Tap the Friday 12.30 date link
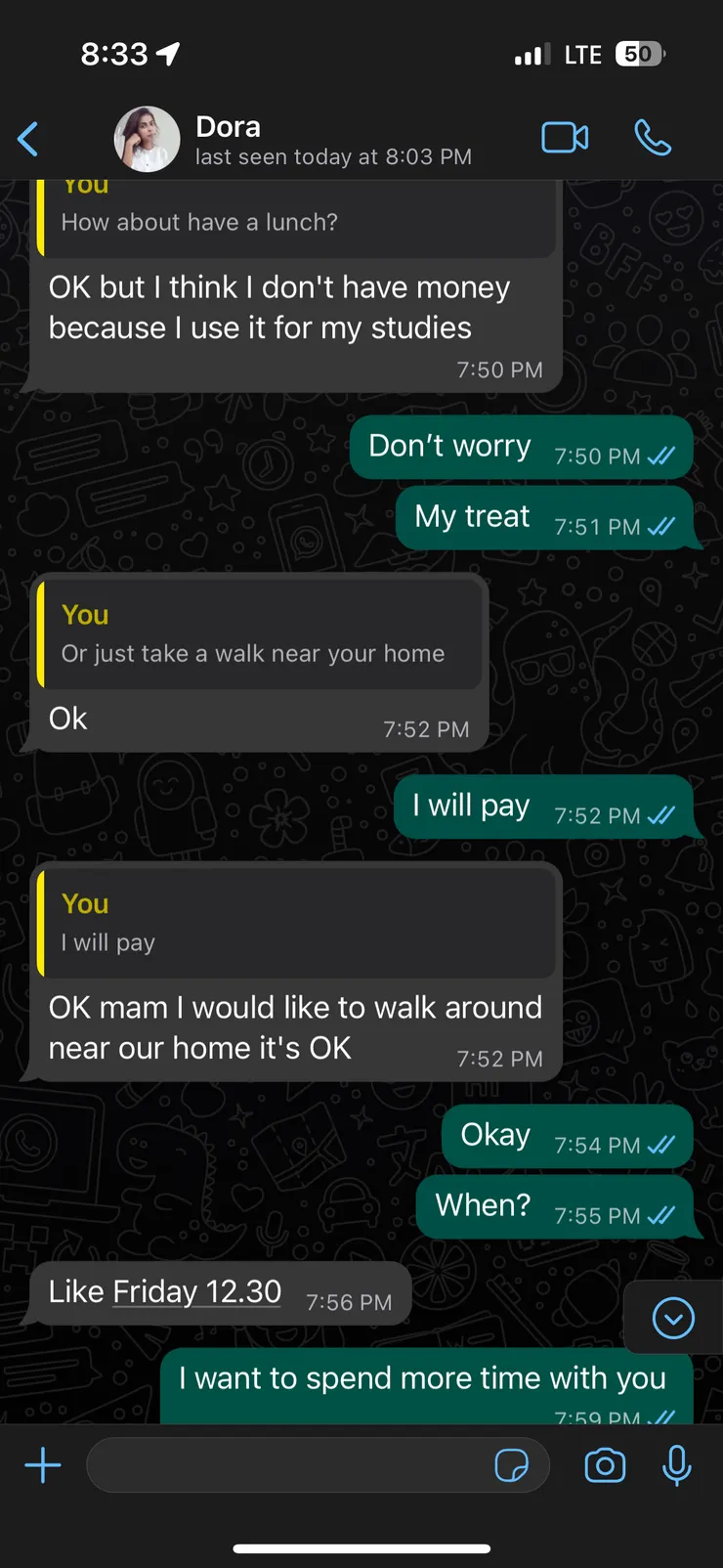The height and width of the screenshot is (1568, 723). (x=197, y=1291)
